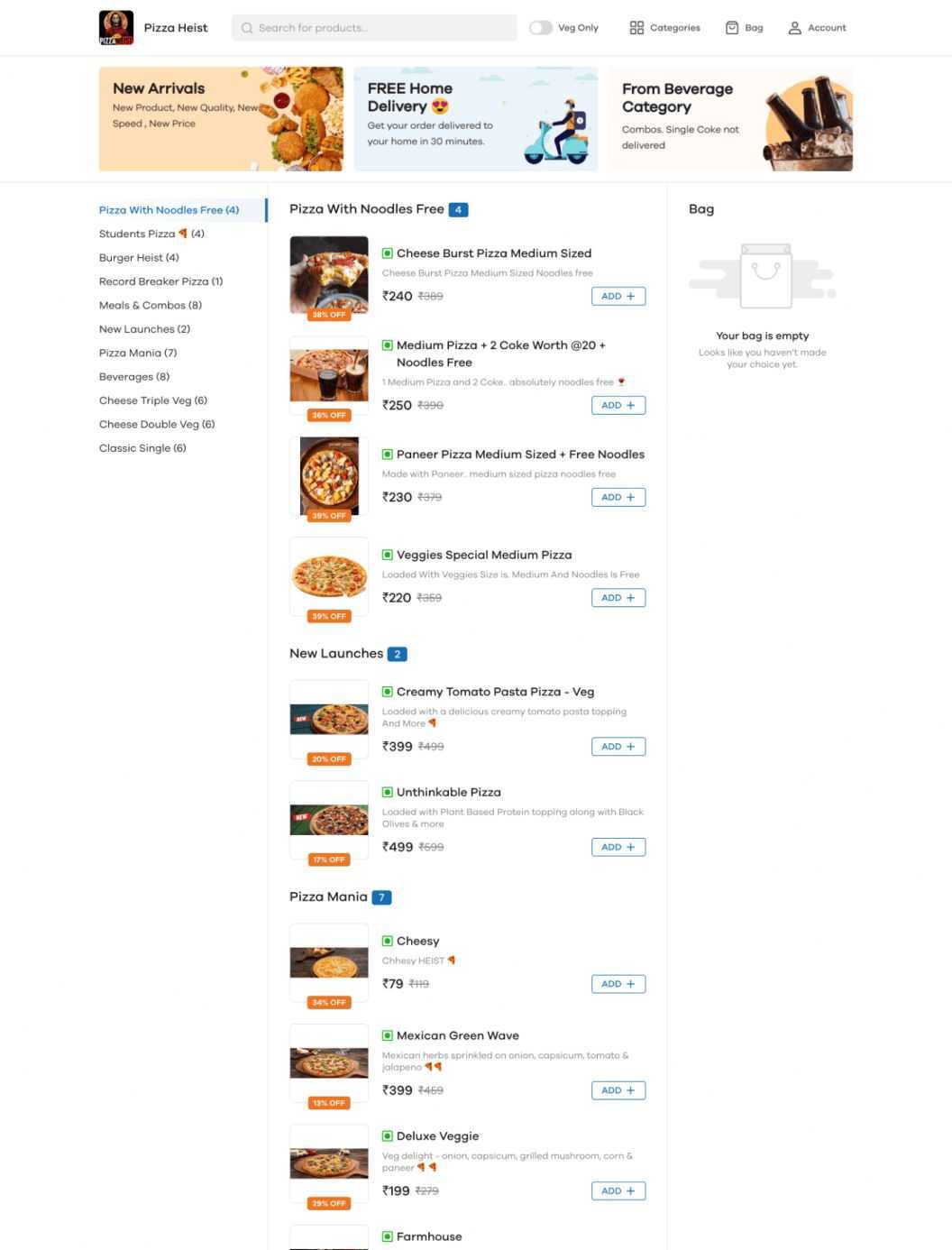Open the Categories menu
Viewport: 952px width, 1250px height.
[664, 28]
